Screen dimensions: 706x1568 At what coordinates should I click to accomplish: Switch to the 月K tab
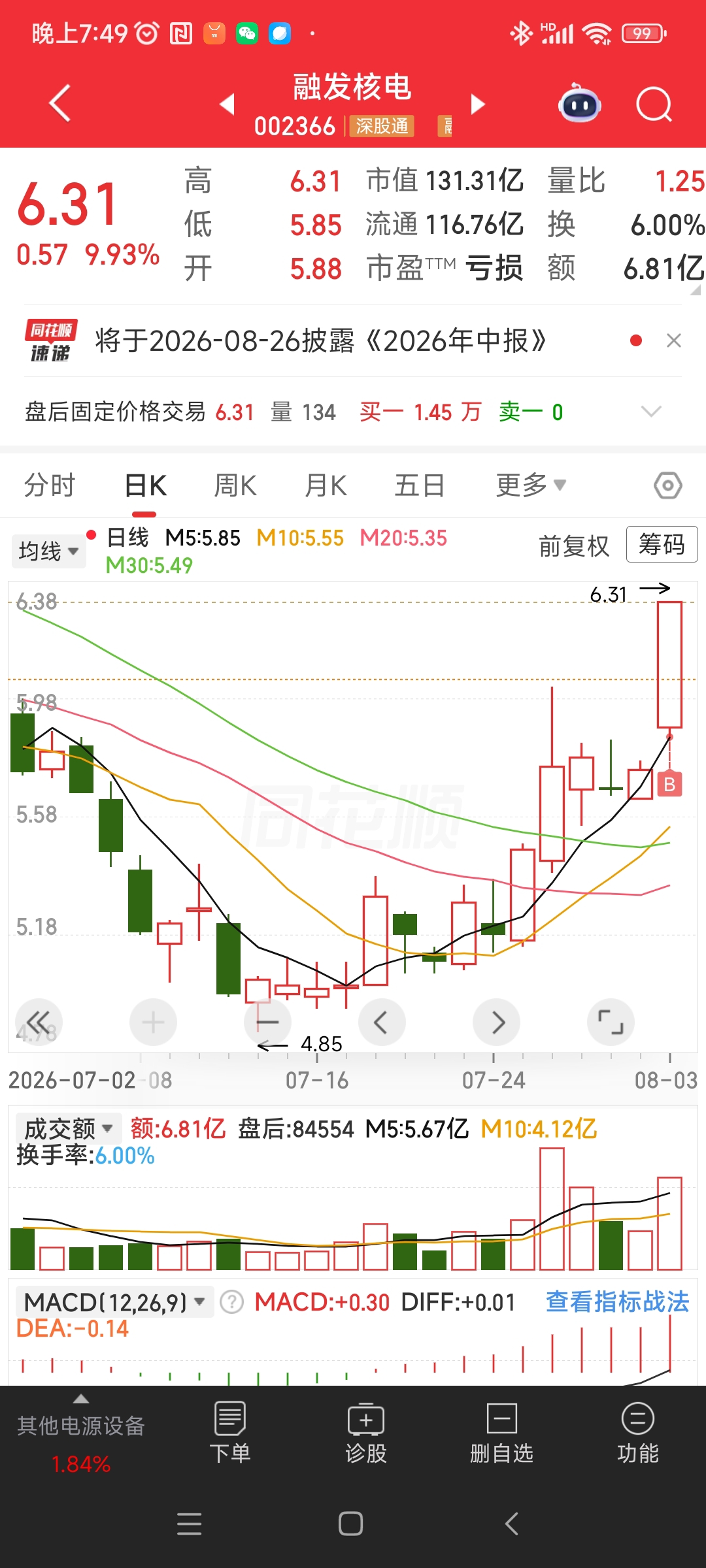326,485
